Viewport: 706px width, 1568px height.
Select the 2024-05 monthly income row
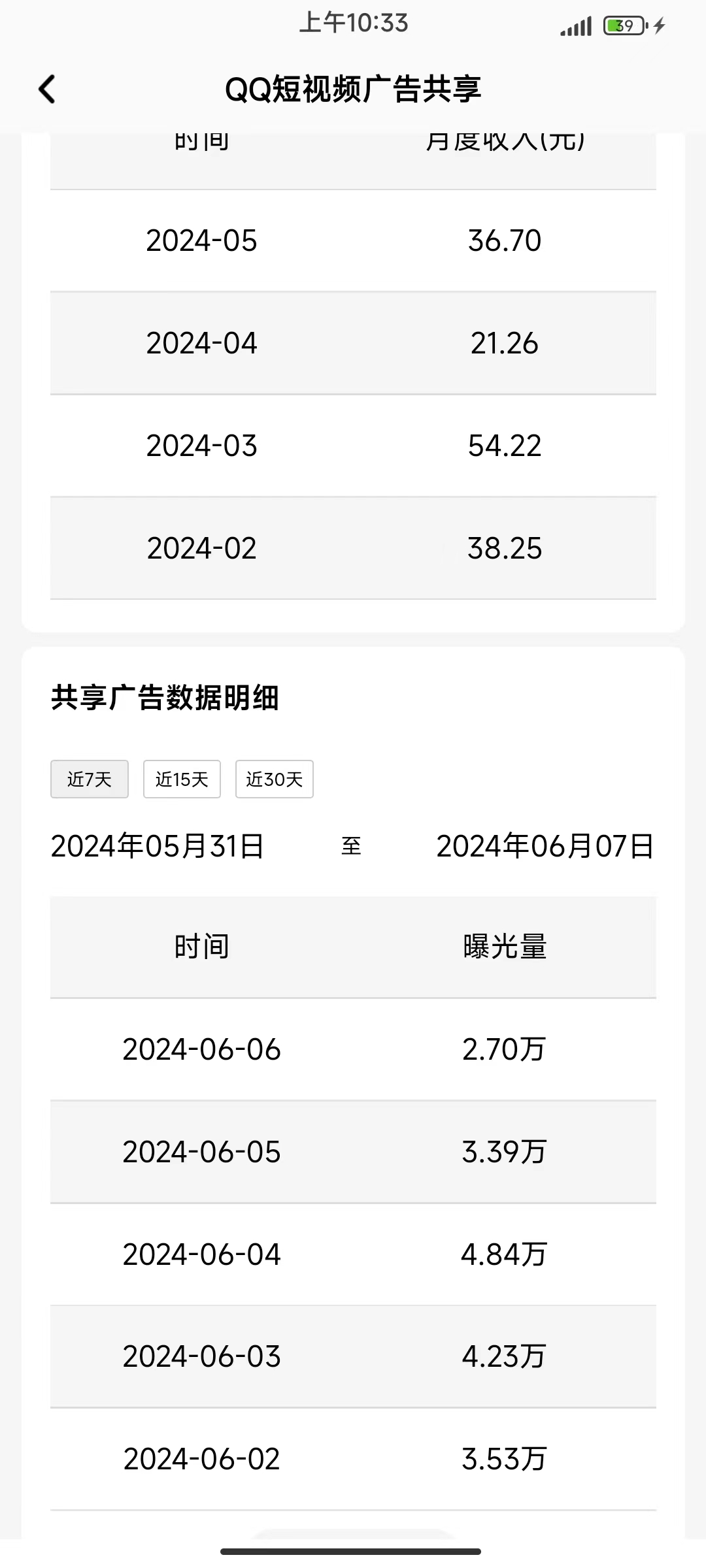pyautogui.click(x=353, y=240)
